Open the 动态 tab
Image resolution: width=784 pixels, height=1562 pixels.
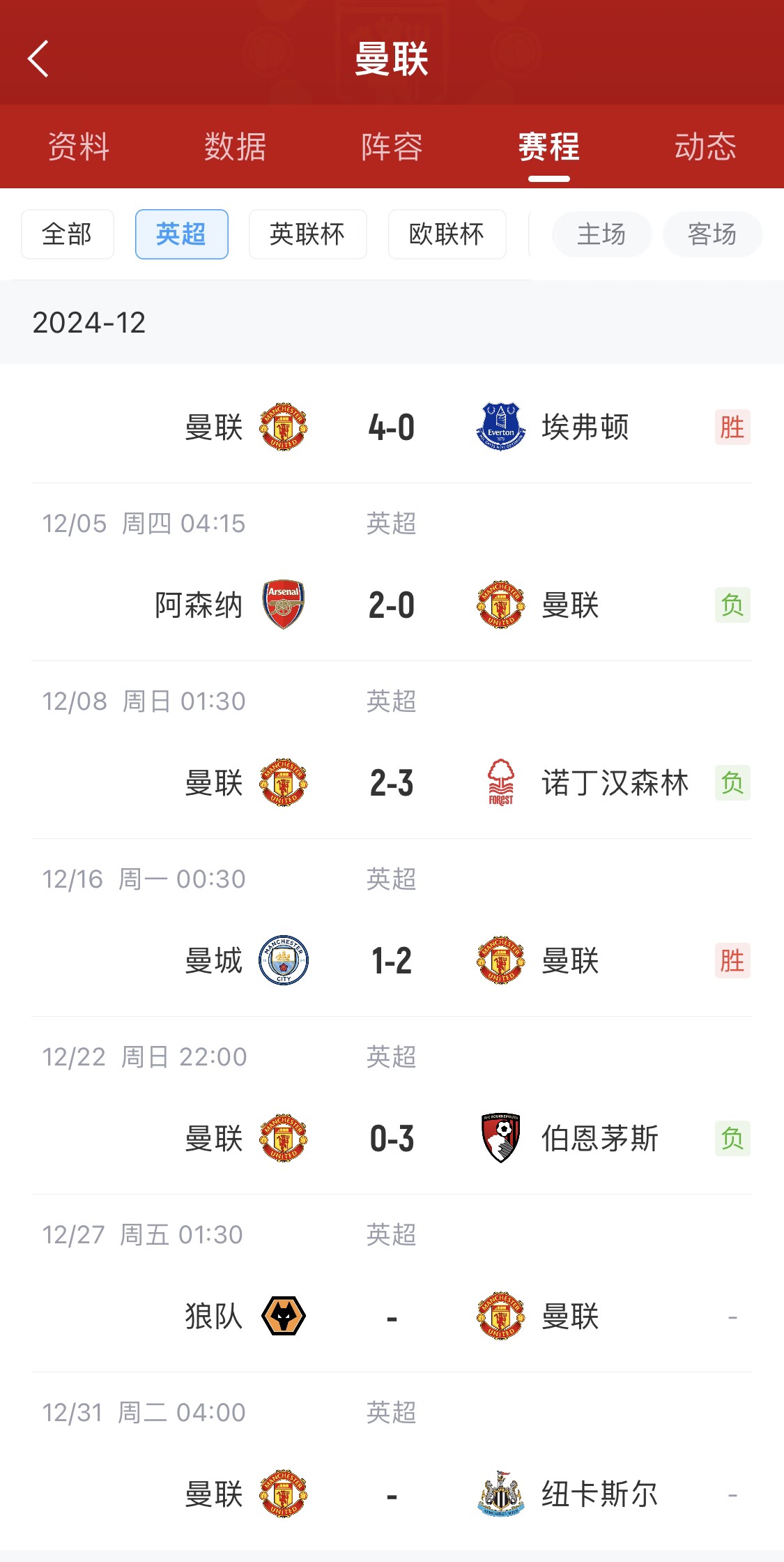coord(705,147)
